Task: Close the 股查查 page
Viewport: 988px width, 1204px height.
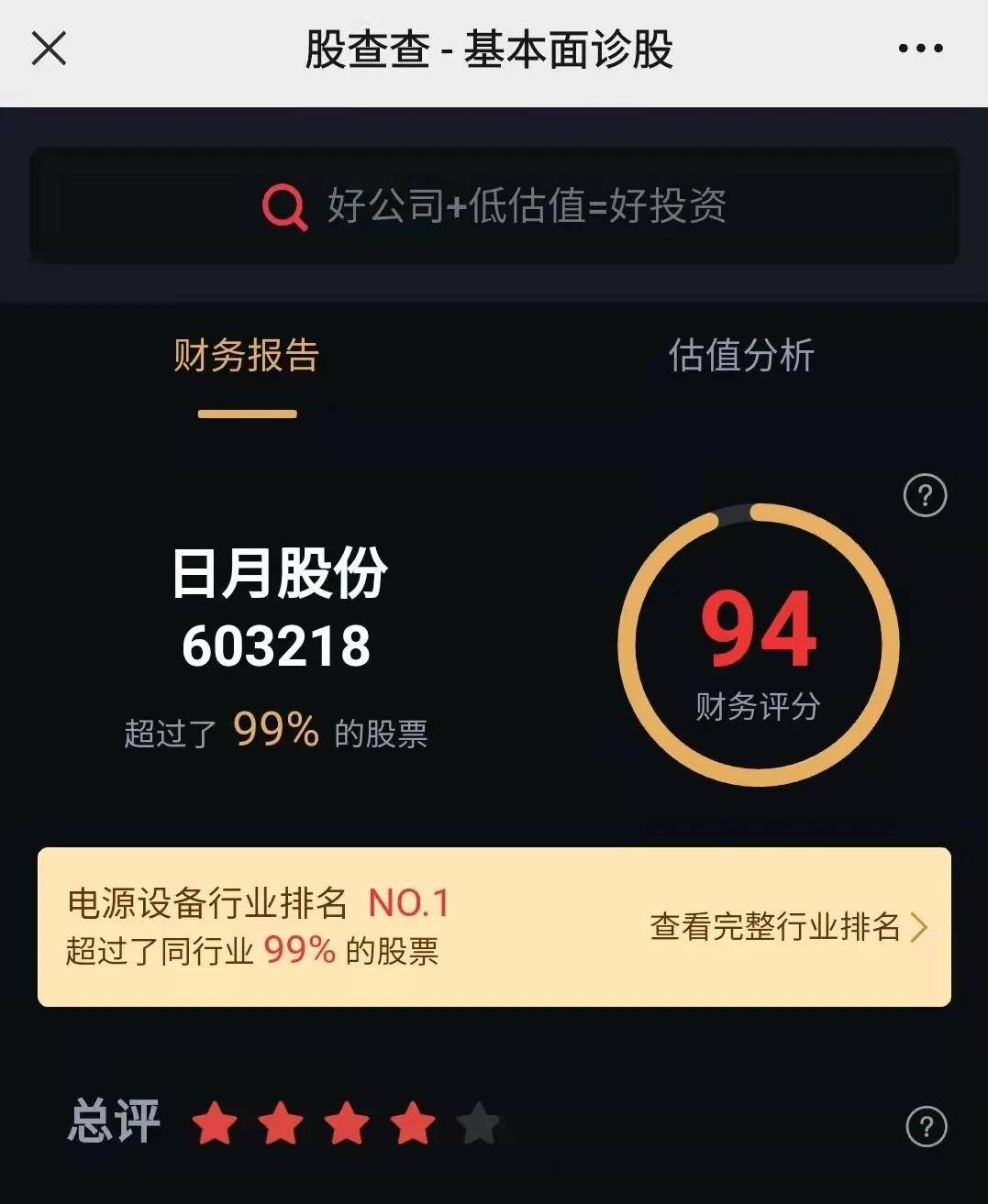Action: [49, 48]
